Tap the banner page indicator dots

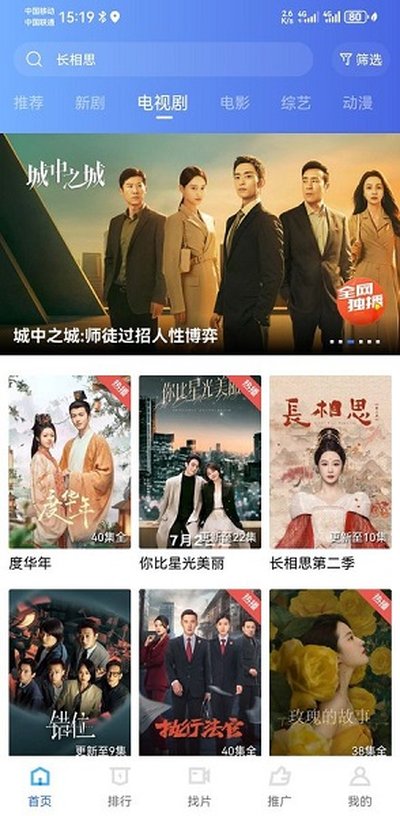tap(356, 342)
